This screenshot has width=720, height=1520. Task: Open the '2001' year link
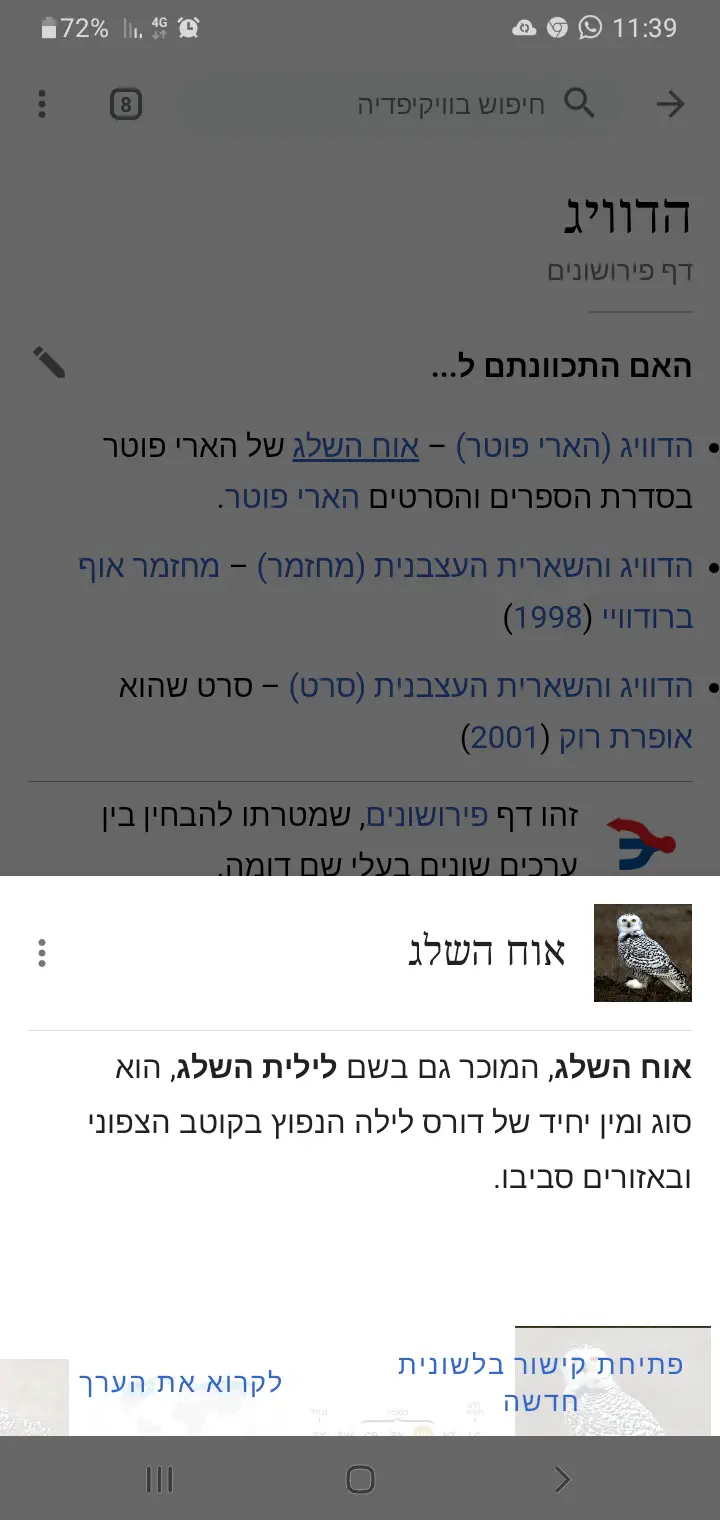(504, 738)
